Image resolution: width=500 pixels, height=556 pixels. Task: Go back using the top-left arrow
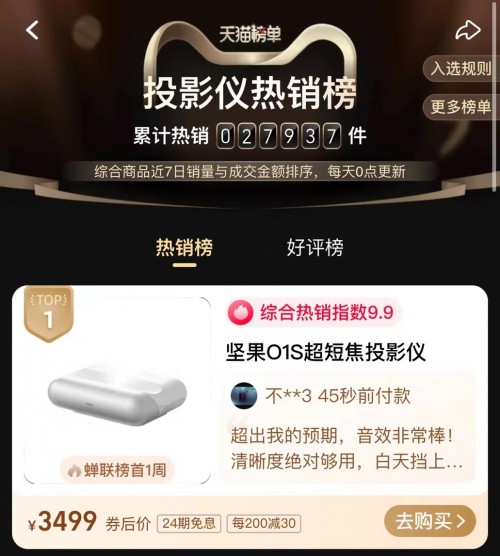tap(32, 30)
